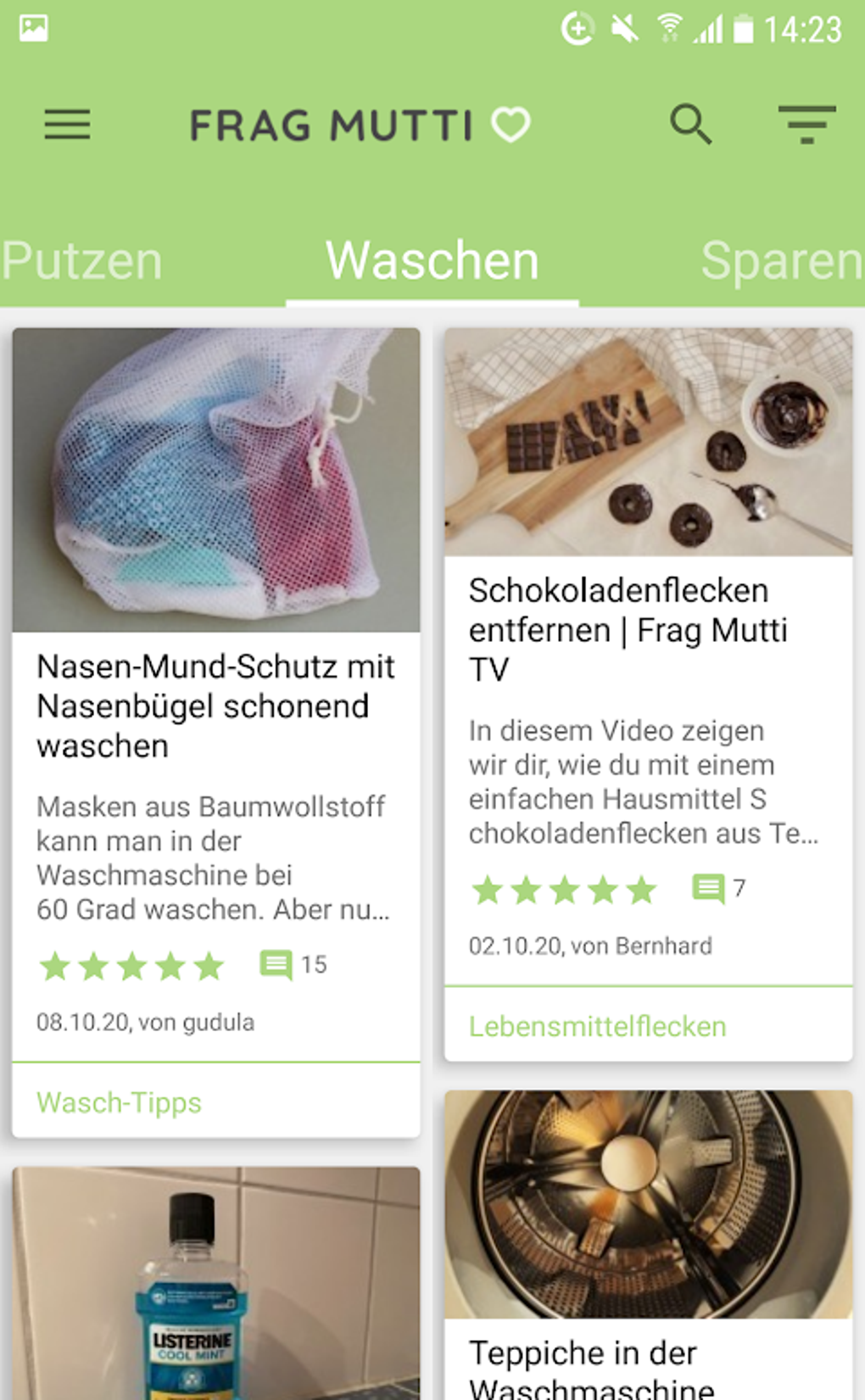Open the Nasen-Mund-Schutz waschen article
865x1400 pixels.
(215, 706)
